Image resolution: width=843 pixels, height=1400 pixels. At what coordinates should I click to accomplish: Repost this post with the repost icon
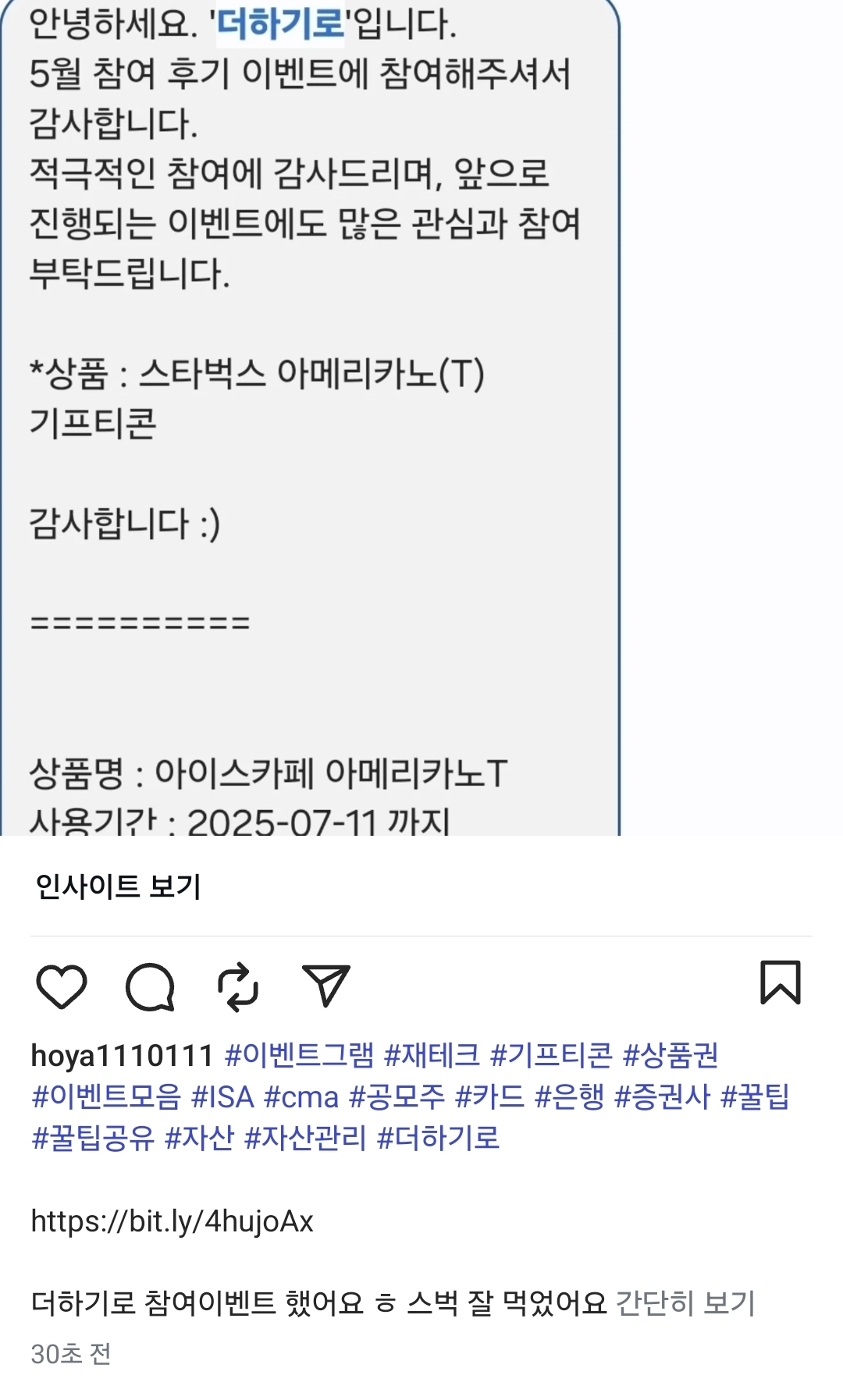click(237, 986)
